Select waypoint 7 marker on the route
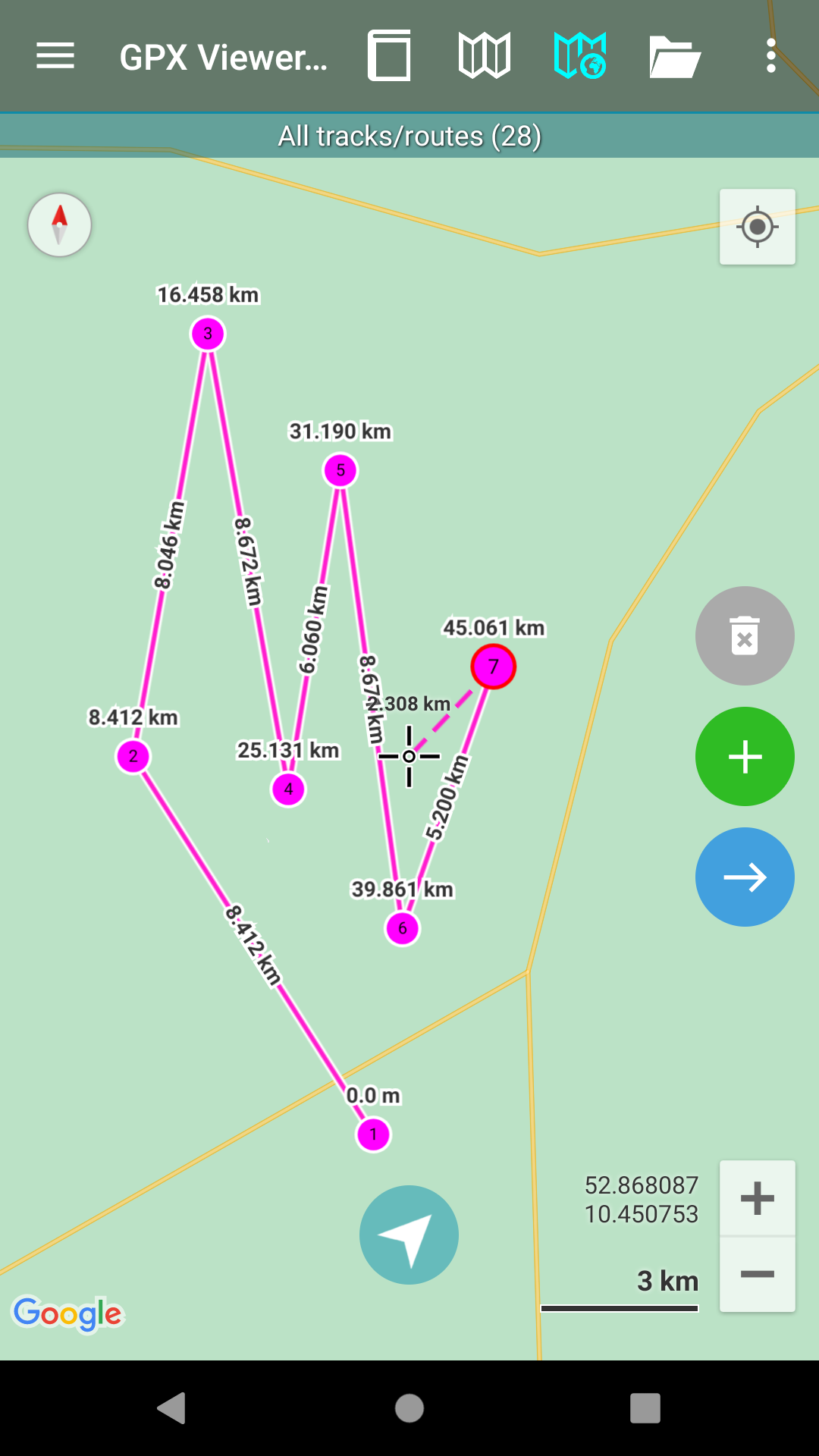The width and height of the screenshot is (819, 1456). pyautogui.click(x=494, y=667)
